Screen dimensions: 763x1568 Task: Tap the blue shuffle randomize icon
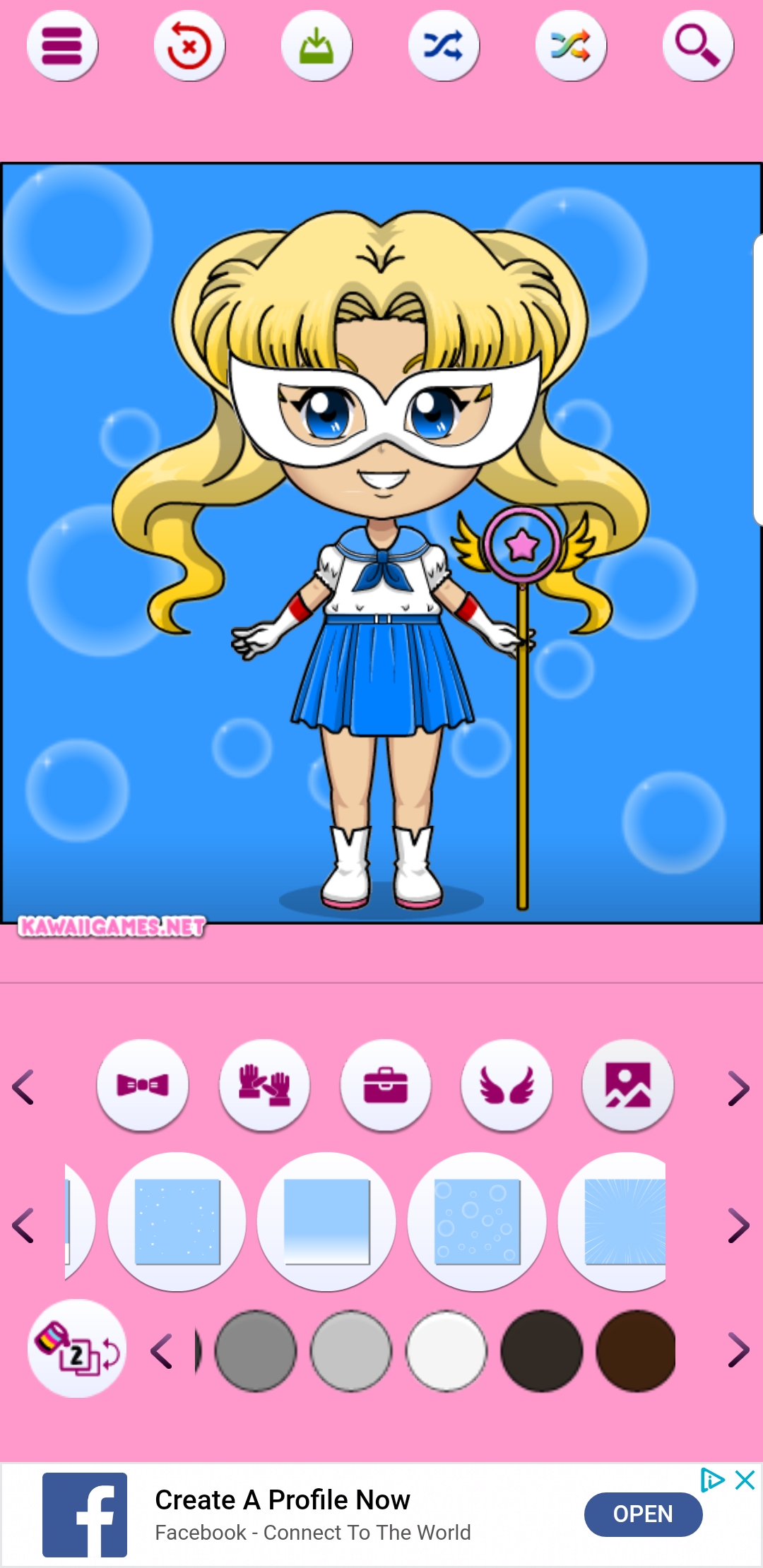tap(444, 46)
